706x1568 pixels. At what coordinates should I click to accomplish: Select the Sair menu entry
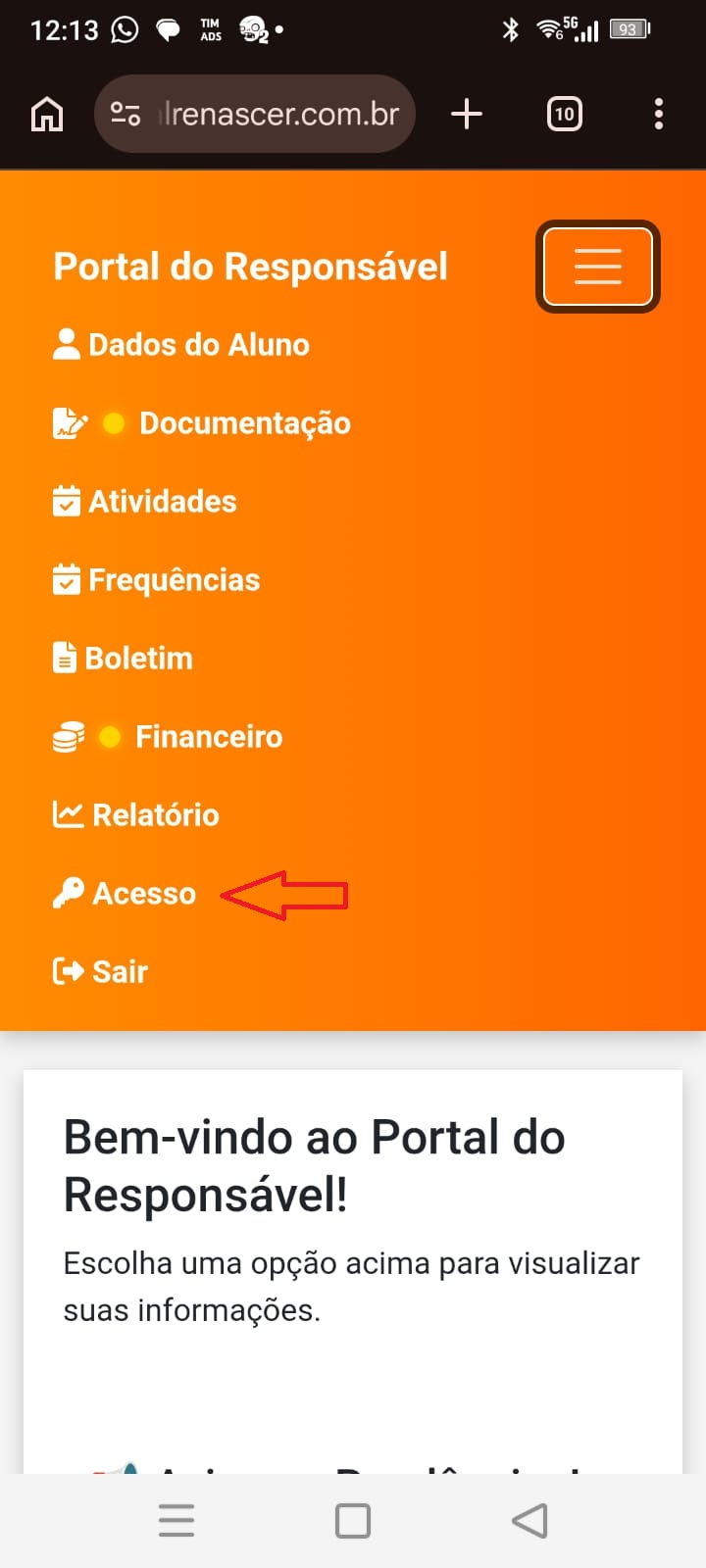119,970
